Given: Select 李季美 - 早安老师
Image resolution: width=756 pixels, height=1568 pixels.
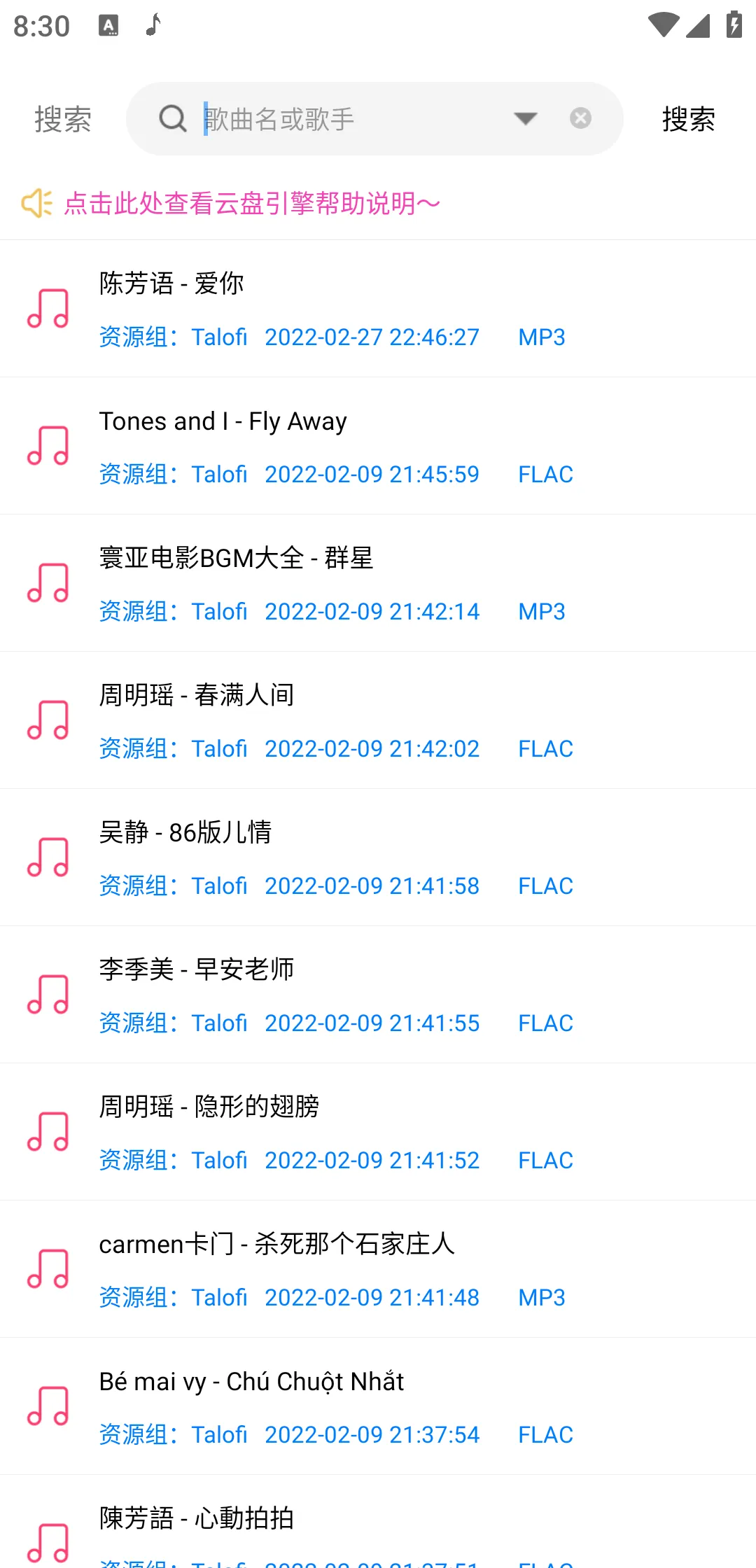Looking at the screenshot, I should (x=378, y=995).
